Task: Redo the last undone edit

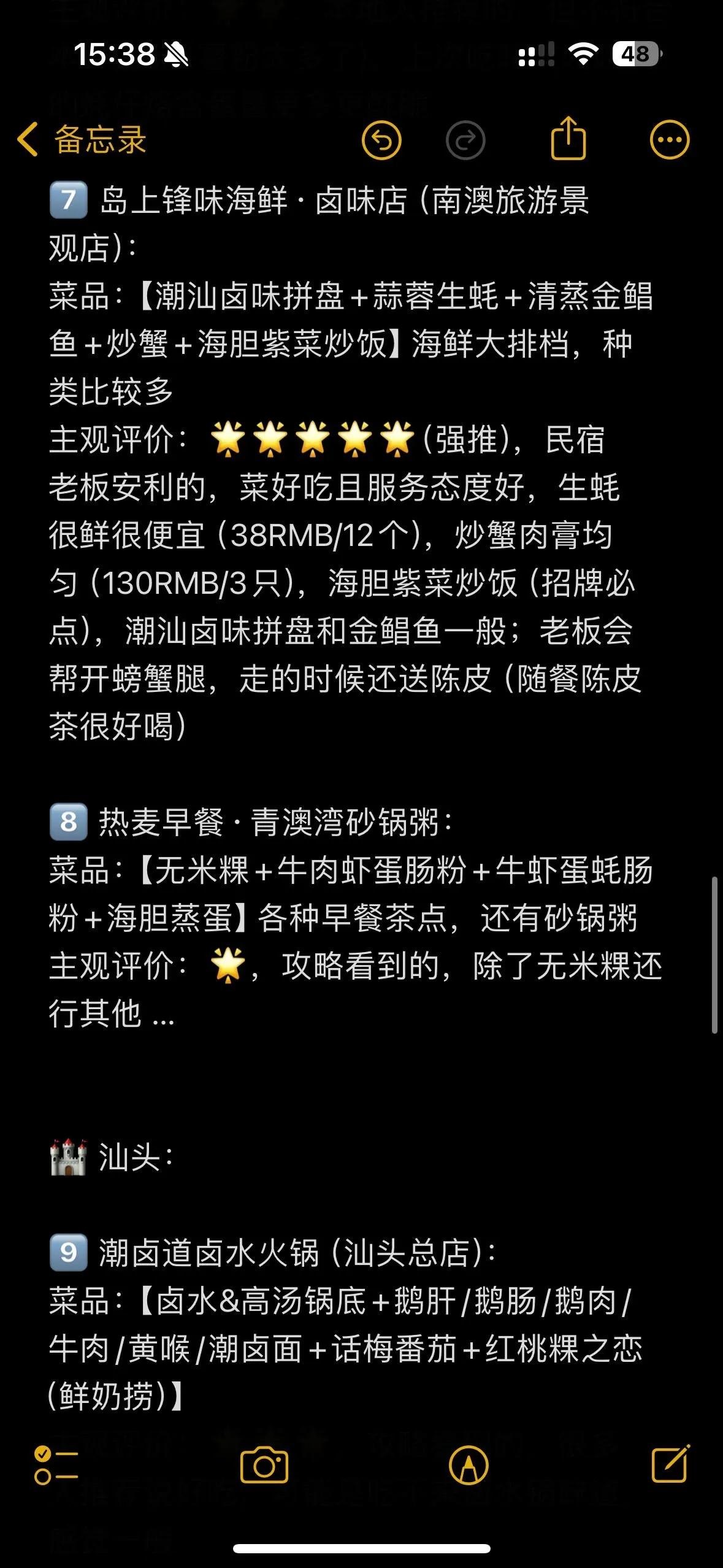Action: coord(465,140)
